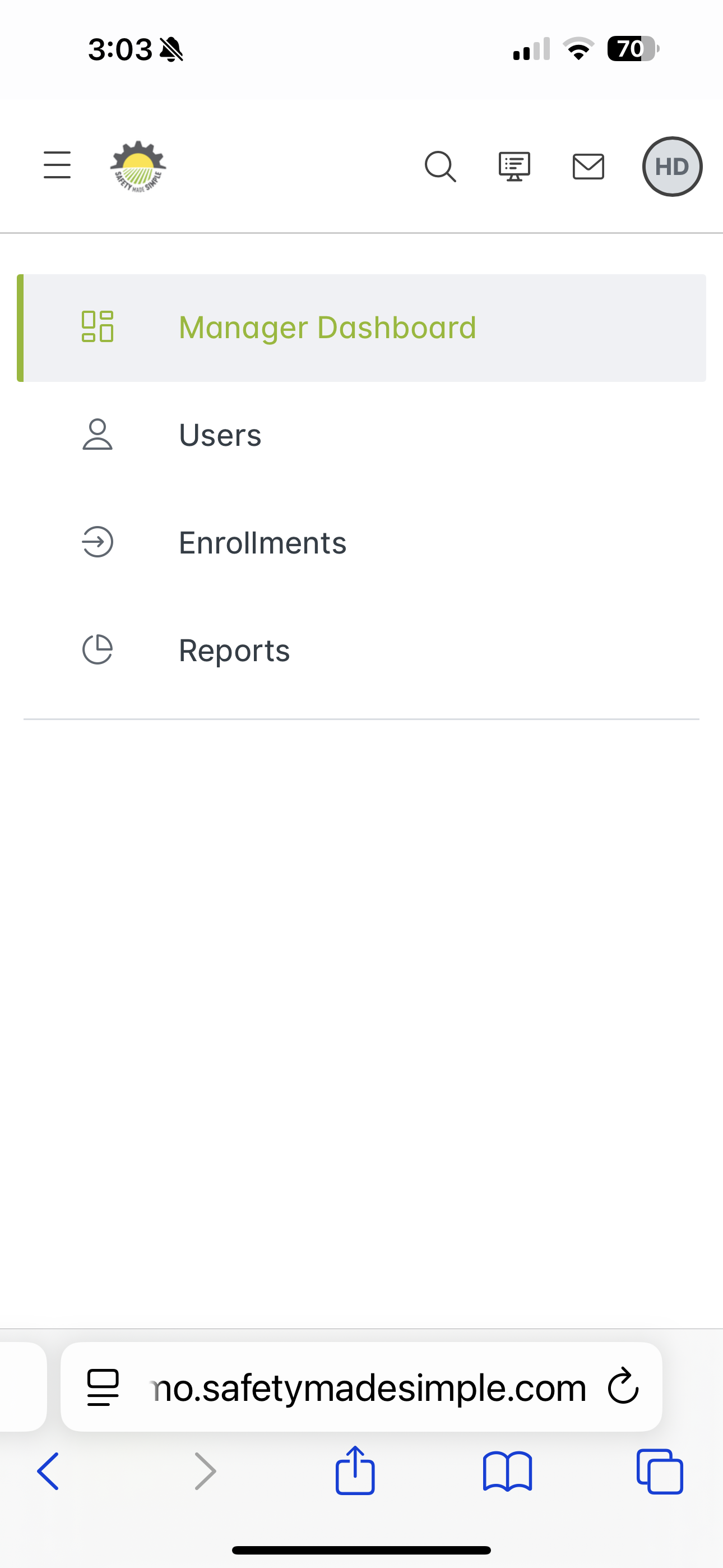The width and height of the screenshot is (723, 1568).
Task: Open the presentation screen icon
Action: click(515, 166)
